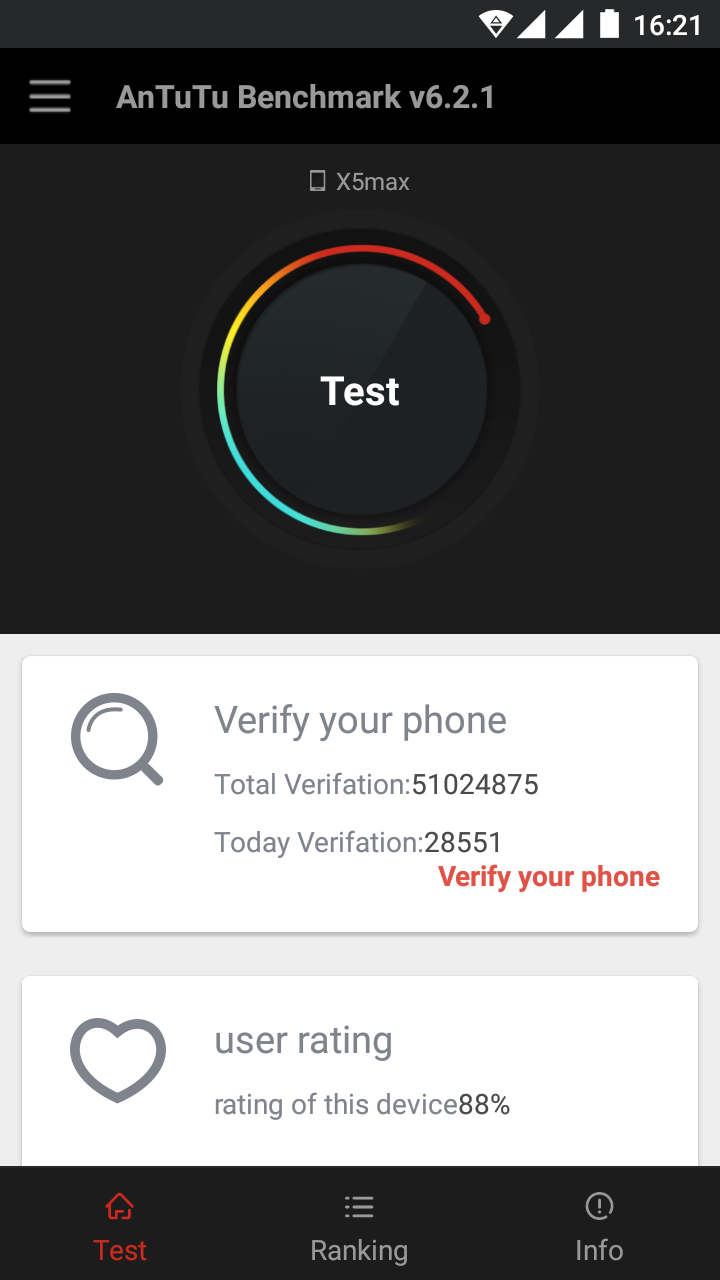The height and width of the screenshot is (1280, 720).
Task: Start the benchmark with the Test dial
Action: pos(360,390)
